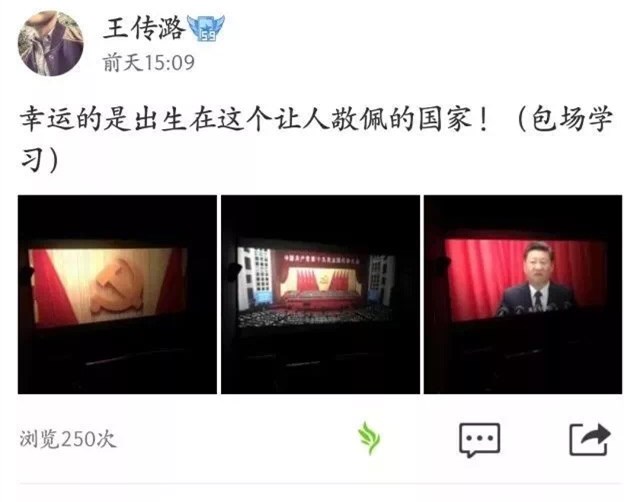Open 王传潞's profile avatar
The image size is (635, 502).
click(x=51, y=43)
